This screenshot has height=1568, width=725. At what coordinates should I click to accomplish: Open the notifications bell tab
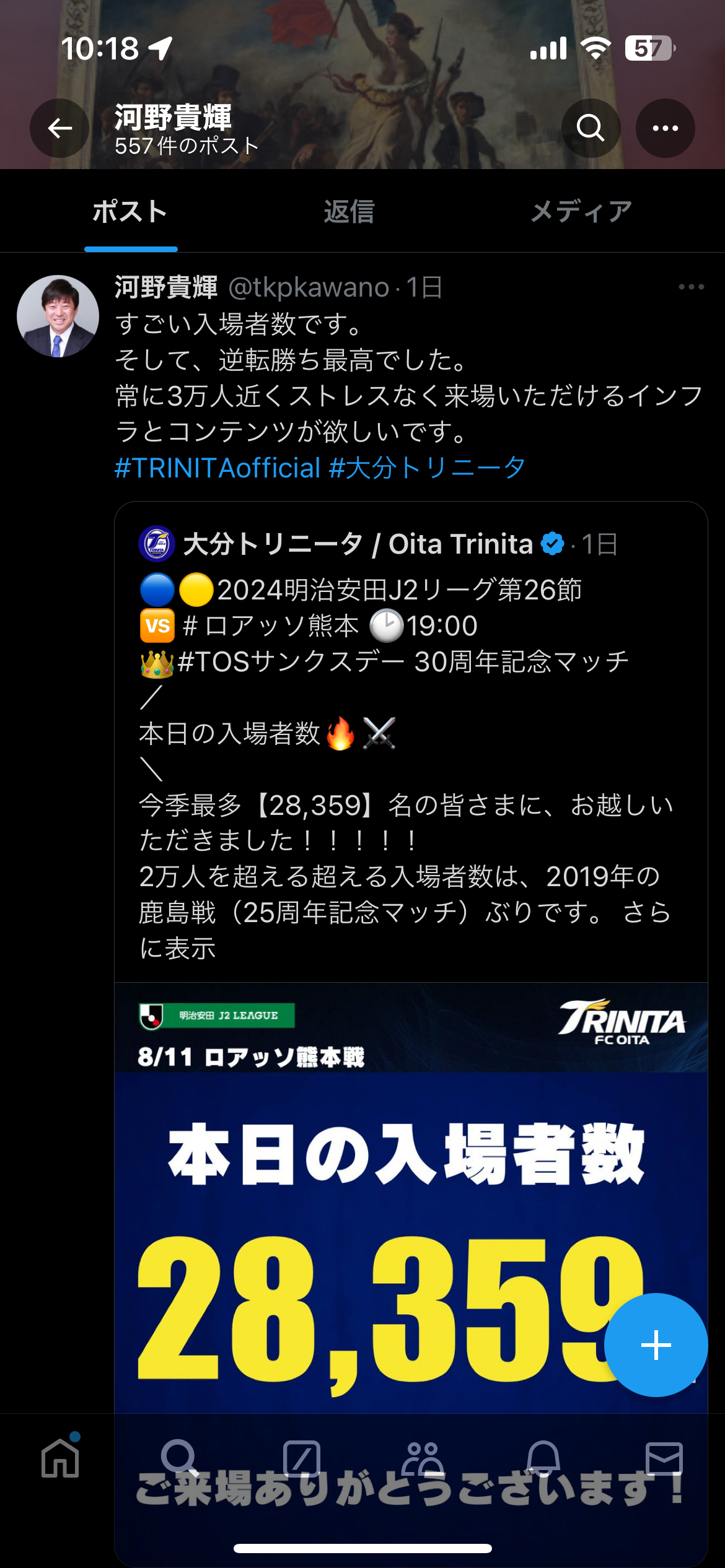543,1458
